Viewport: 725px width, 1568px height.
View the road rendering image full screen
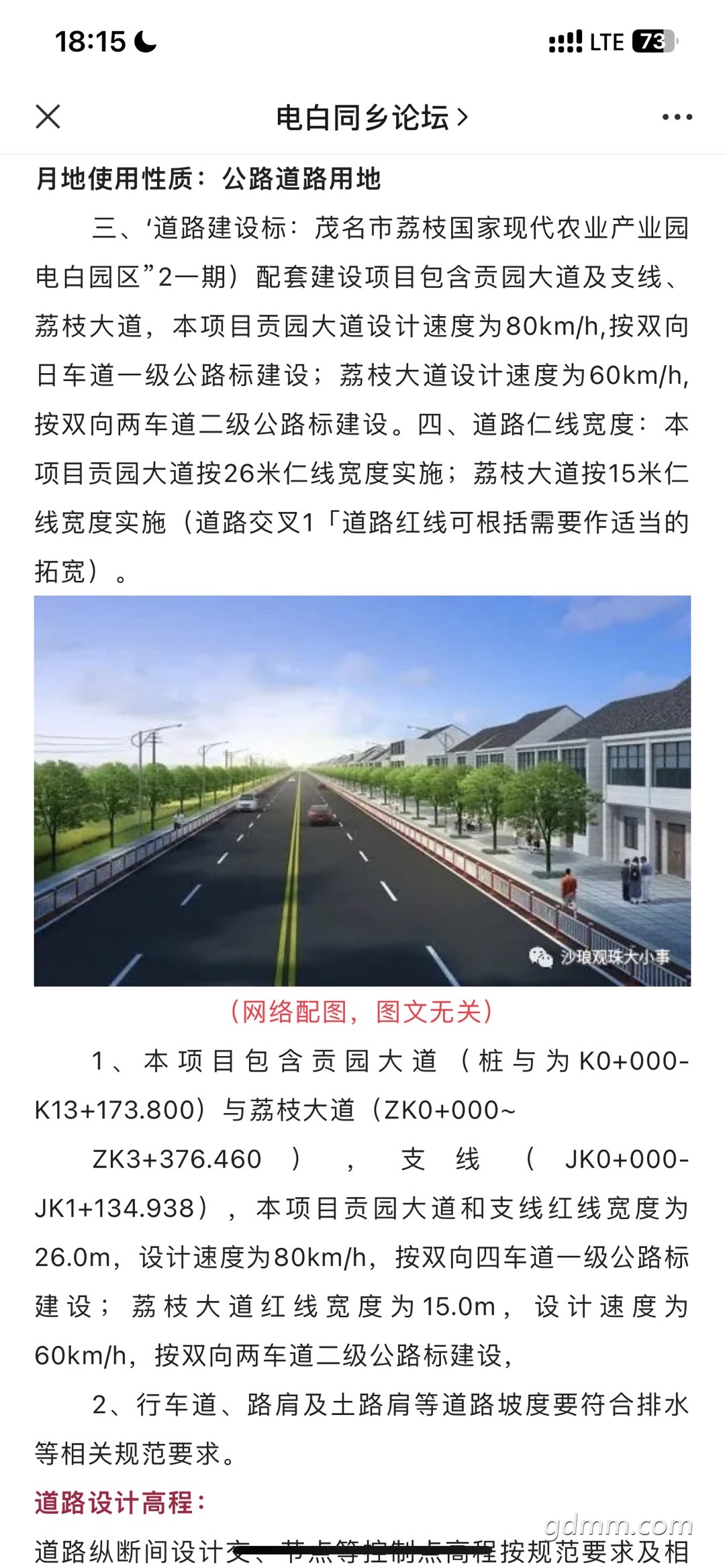click(x=362, y=791)
